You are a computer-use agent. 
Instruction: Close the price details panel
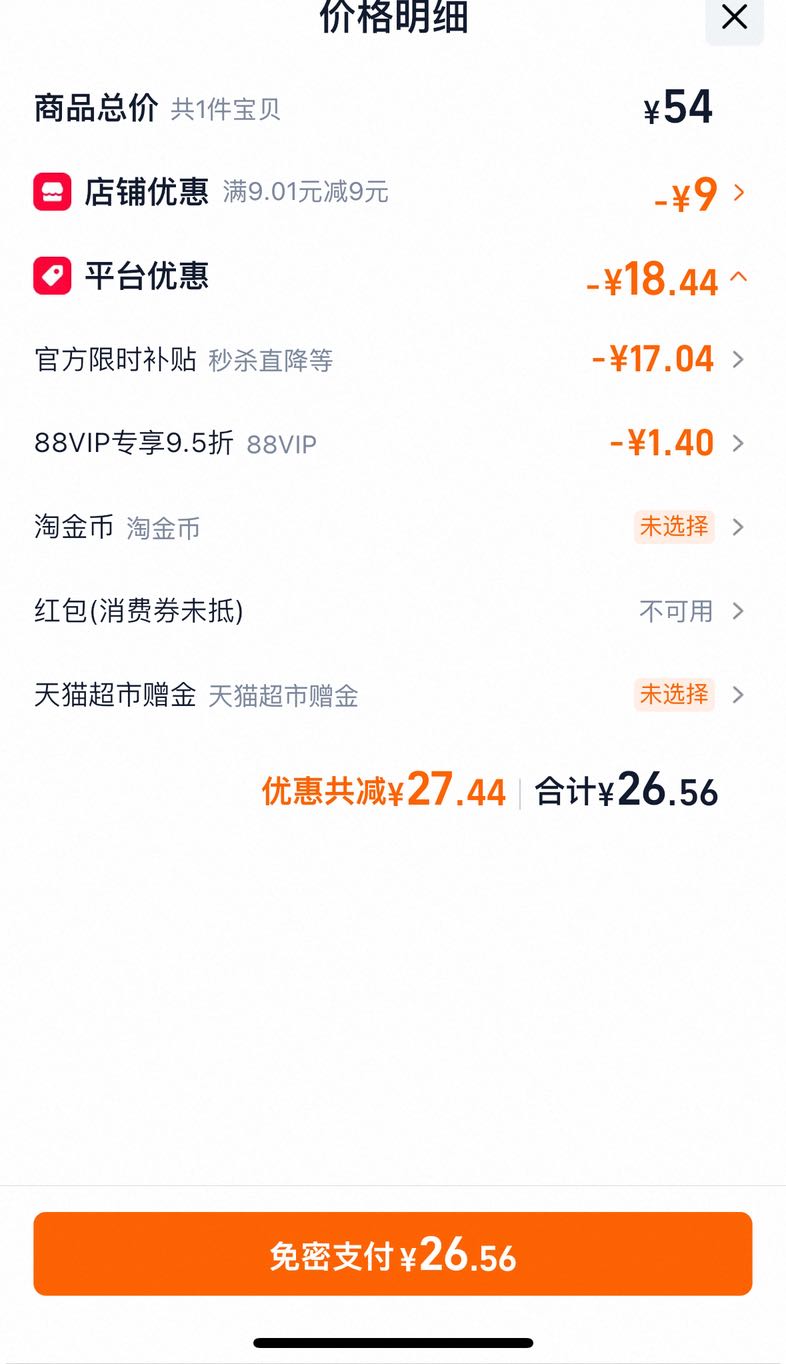pyautogui.click(x=734, y=17)
